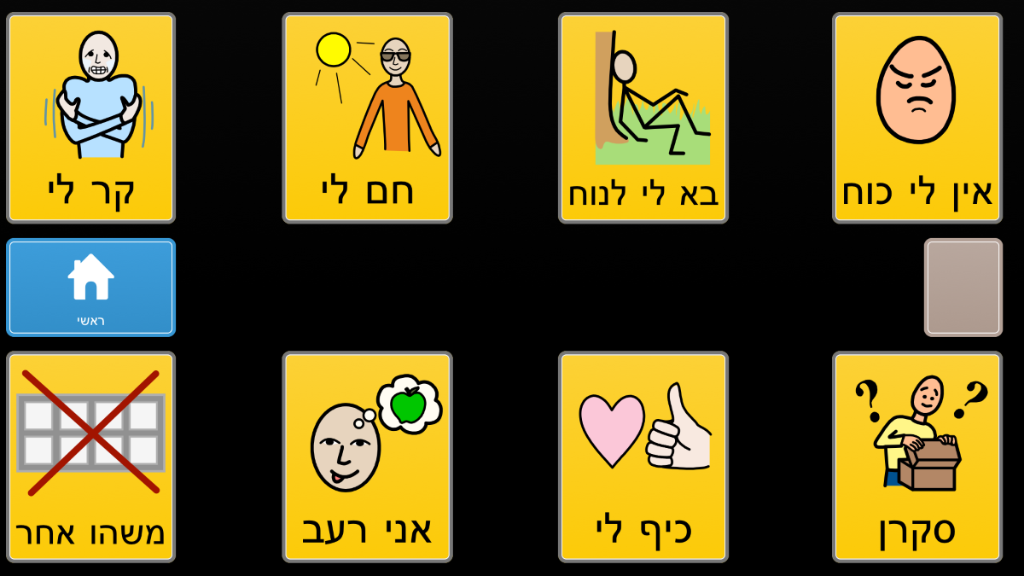Image resolution: width=1024 pixels, height=576 pixels.
Task: Choose the 'סקרן' curious card
Action: [917, 456]
